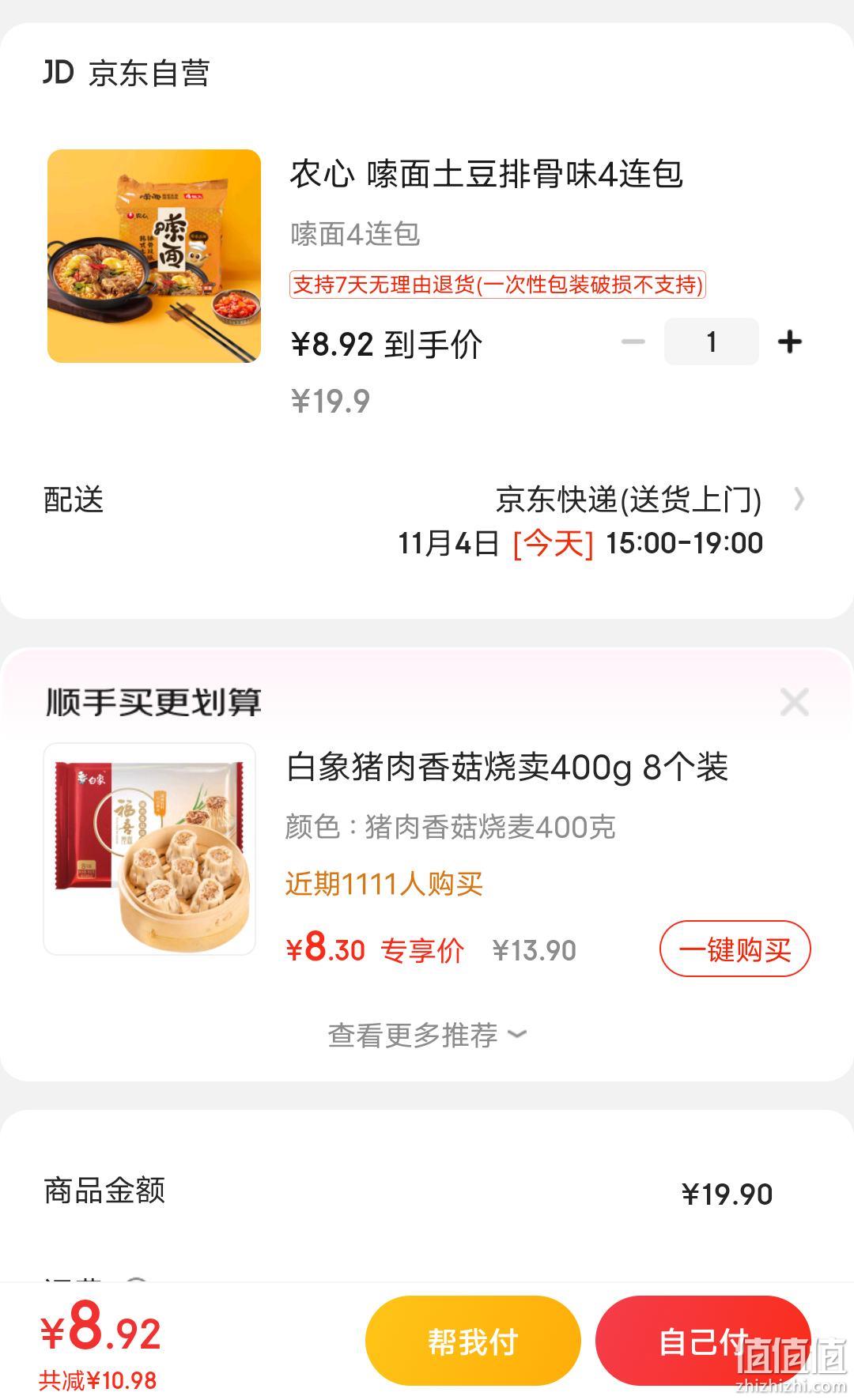Tap 一键购买 for 白象 shaomai
The height and width of the screenshot is (1400, 854).
click(x=735, y=949)
